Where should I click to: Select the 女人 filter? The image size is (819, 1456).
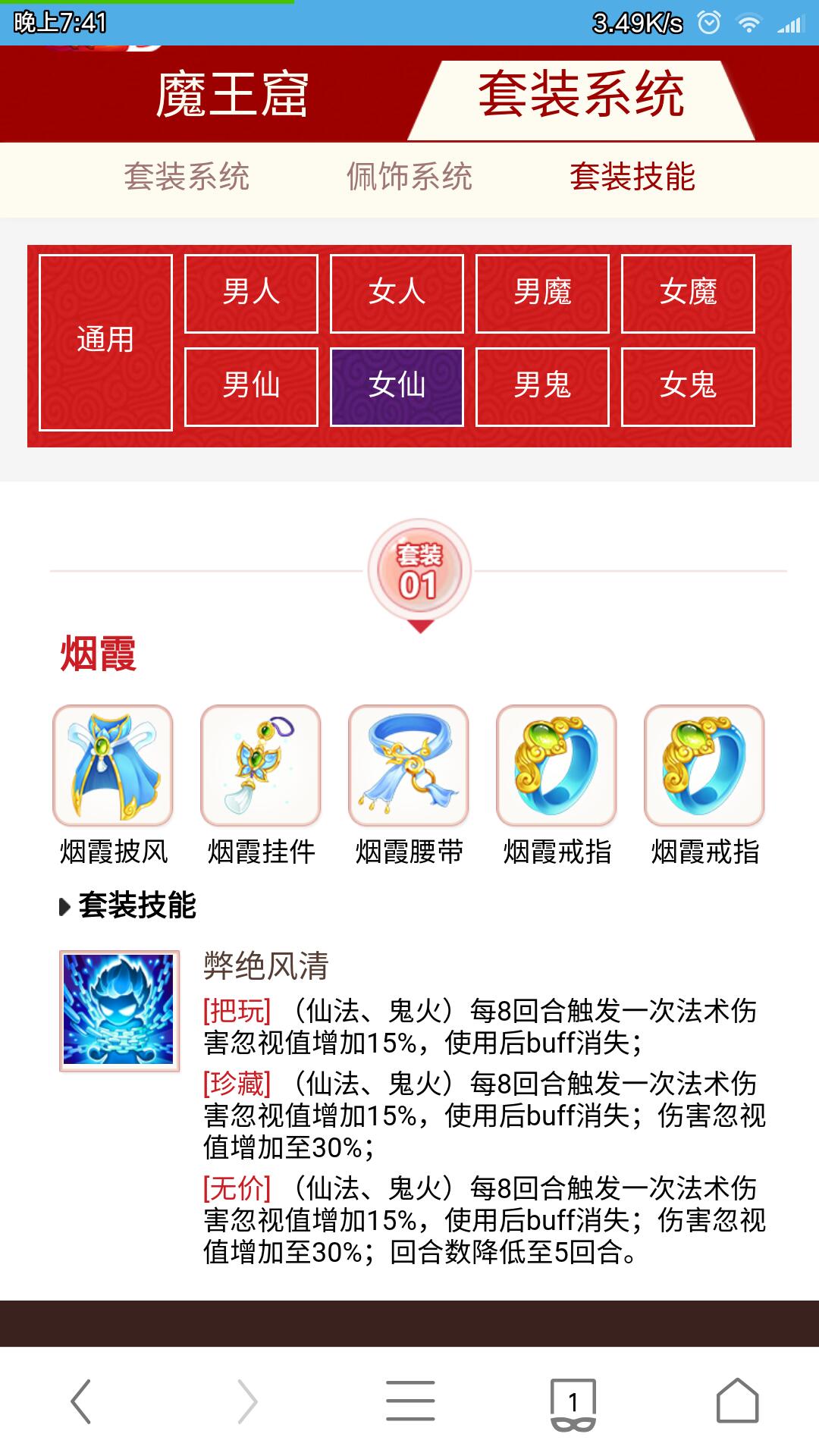point(397,293)
